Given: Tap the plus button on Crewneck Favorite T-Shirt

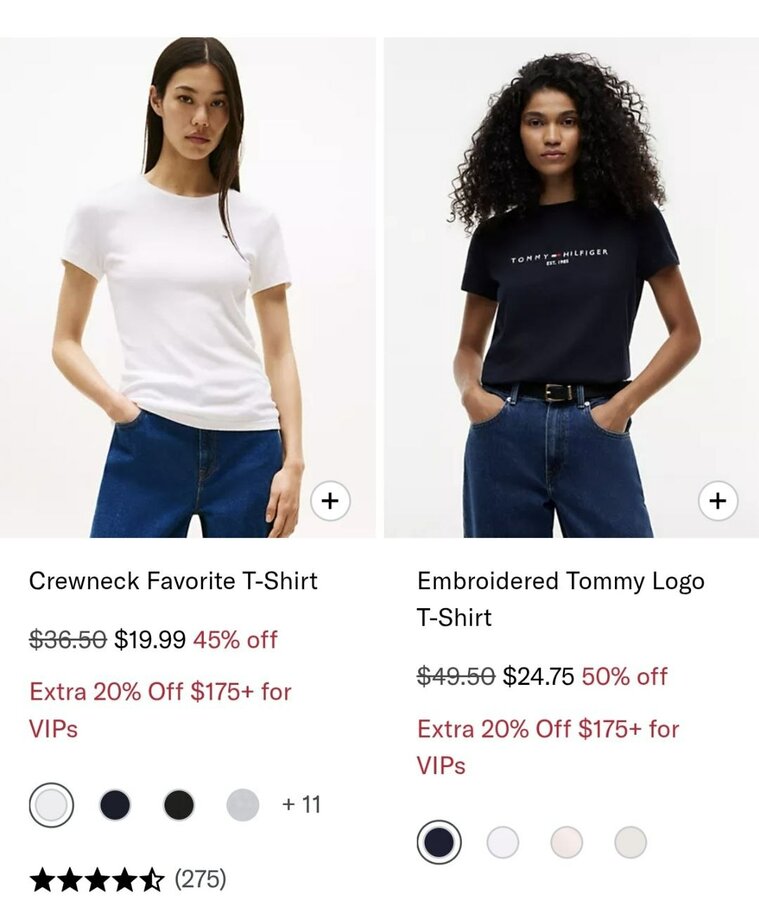Looking at the screenshot, I should (x=330, y=500).
